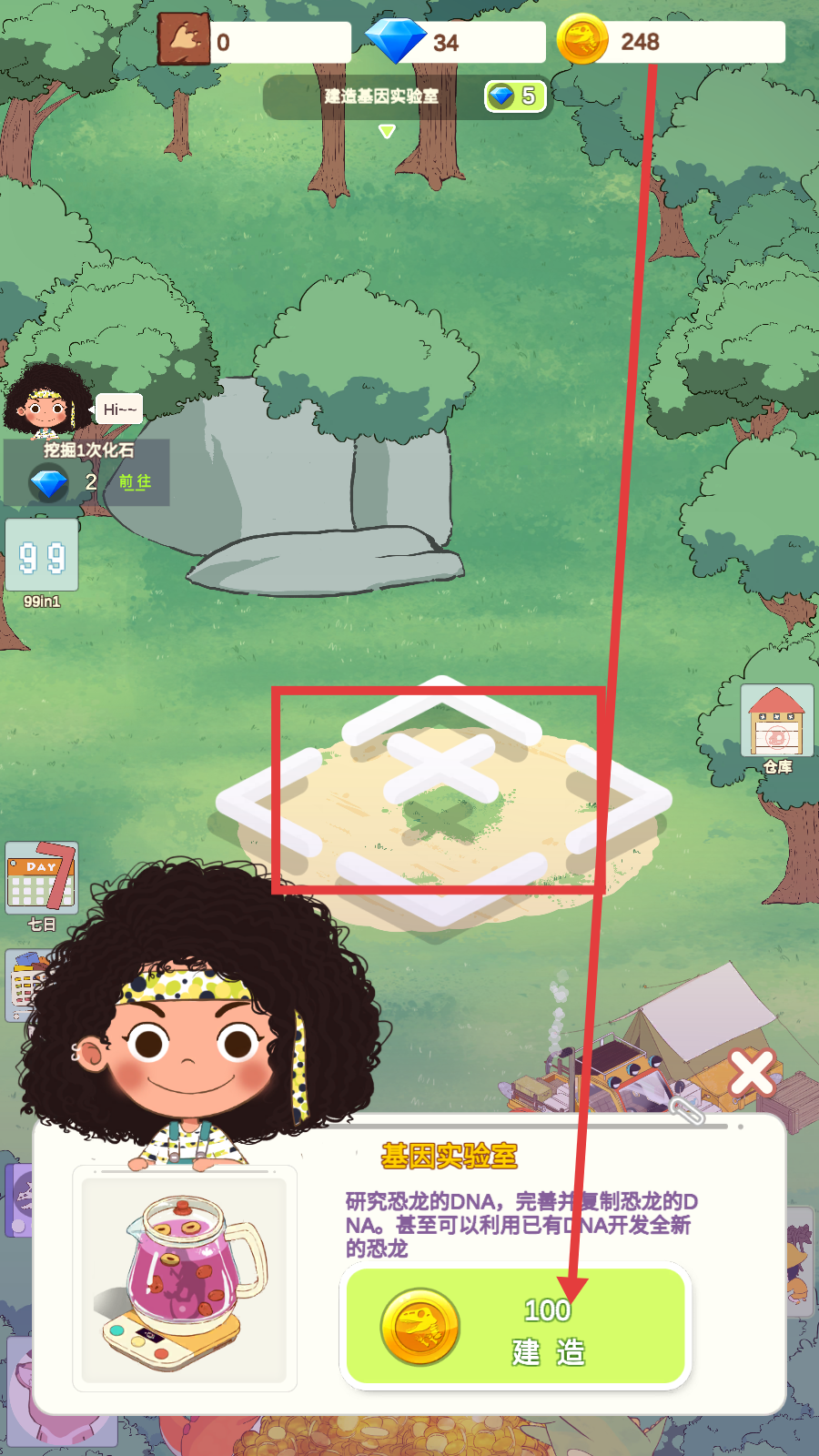The width and height of the screenshot is (819, 1456).
Task: Tap the curly-haired girl avatar saying Hi~~
Action: tap(45, 402)
